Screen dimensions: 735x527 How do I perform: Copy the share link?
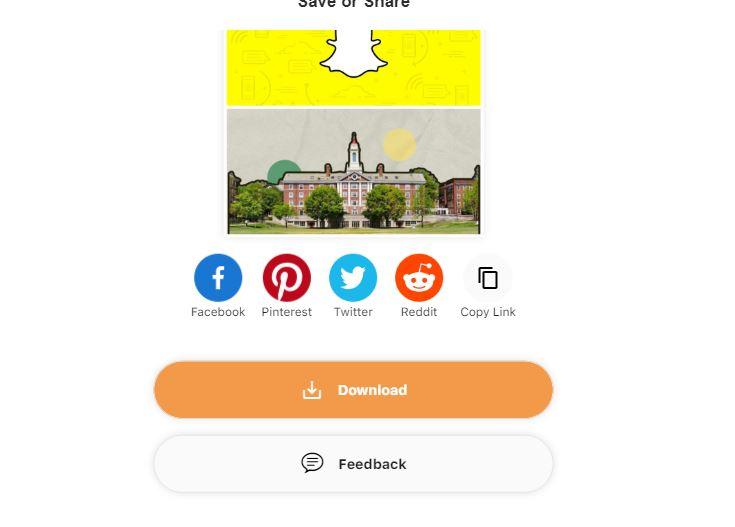[488, 278]
